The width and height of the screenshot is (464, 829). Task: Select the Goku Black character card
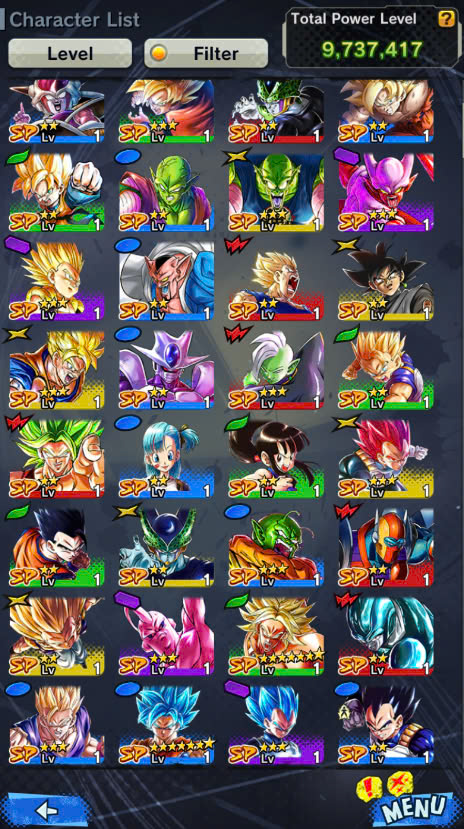[x=386, y=281]
